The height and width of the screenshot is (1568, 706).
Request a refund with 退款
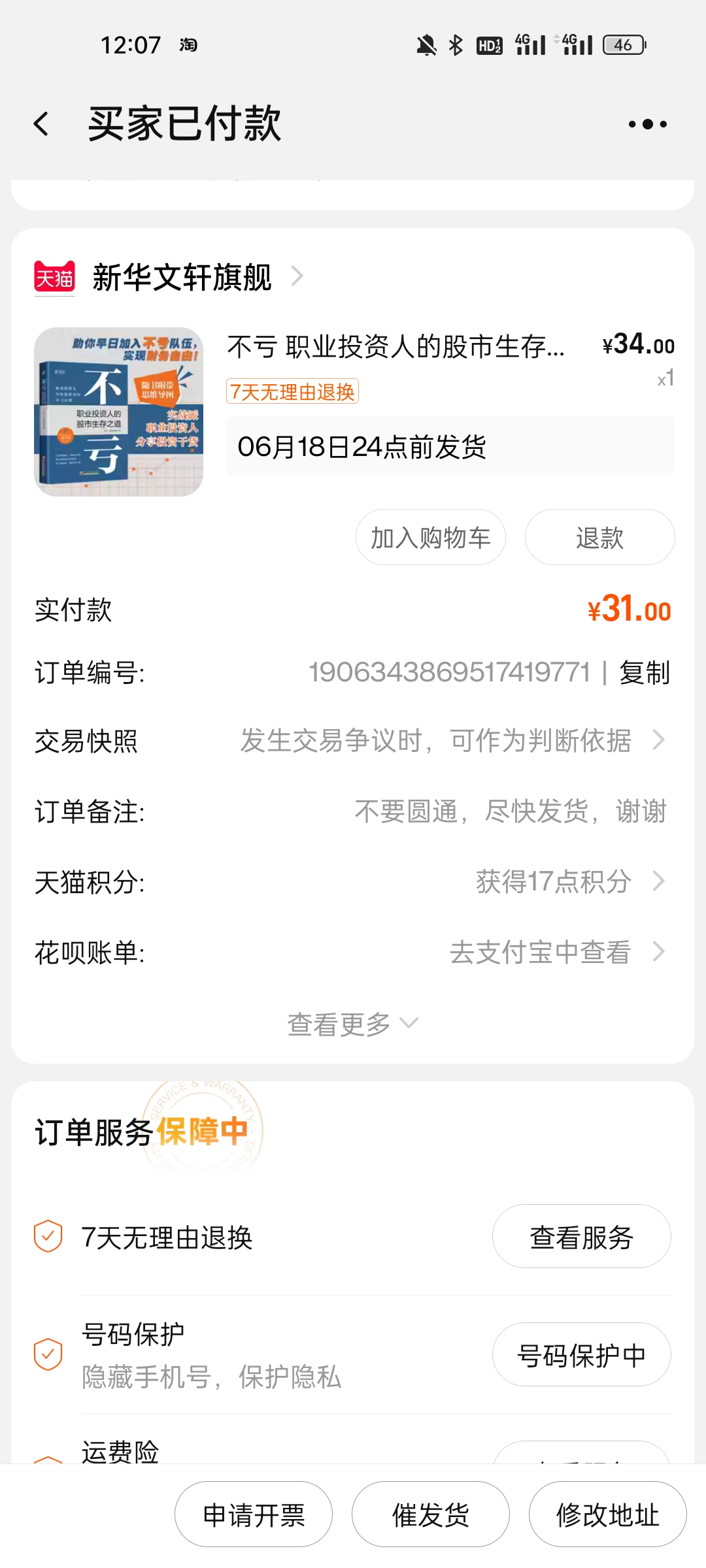tap(599, 538)
